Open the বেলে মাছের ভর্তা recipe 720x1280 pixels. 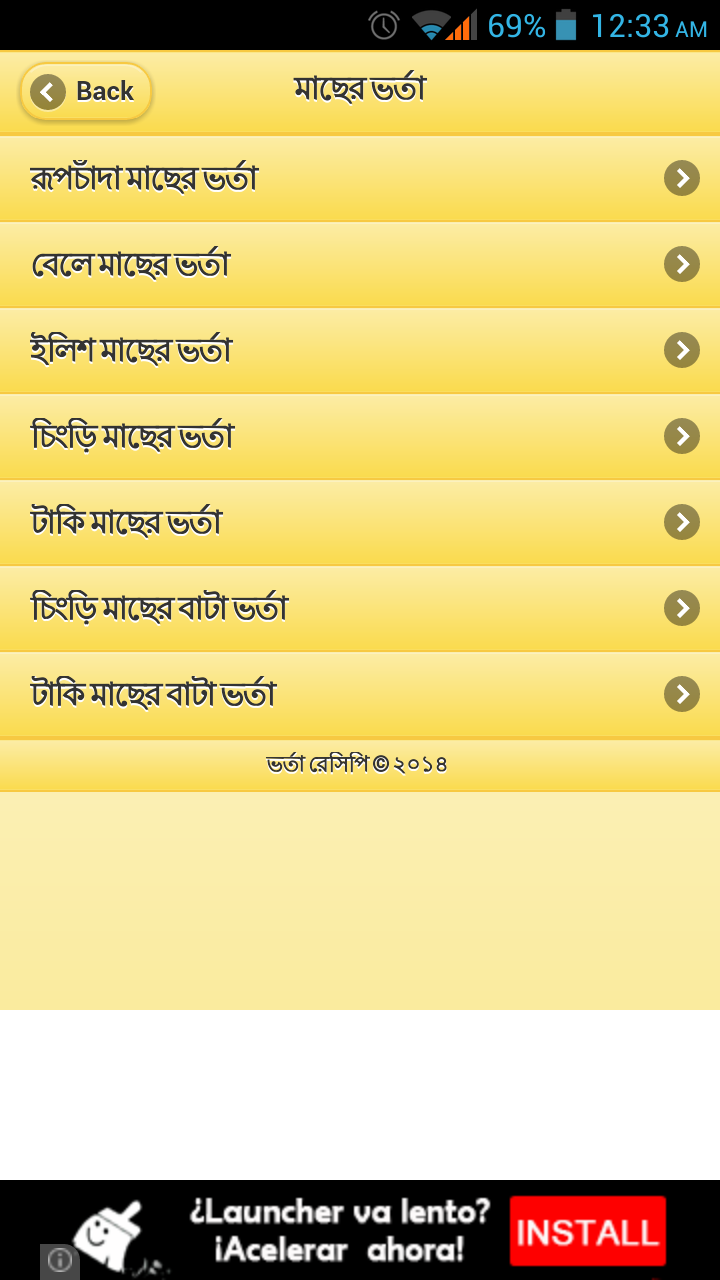[x=360, y=265]
